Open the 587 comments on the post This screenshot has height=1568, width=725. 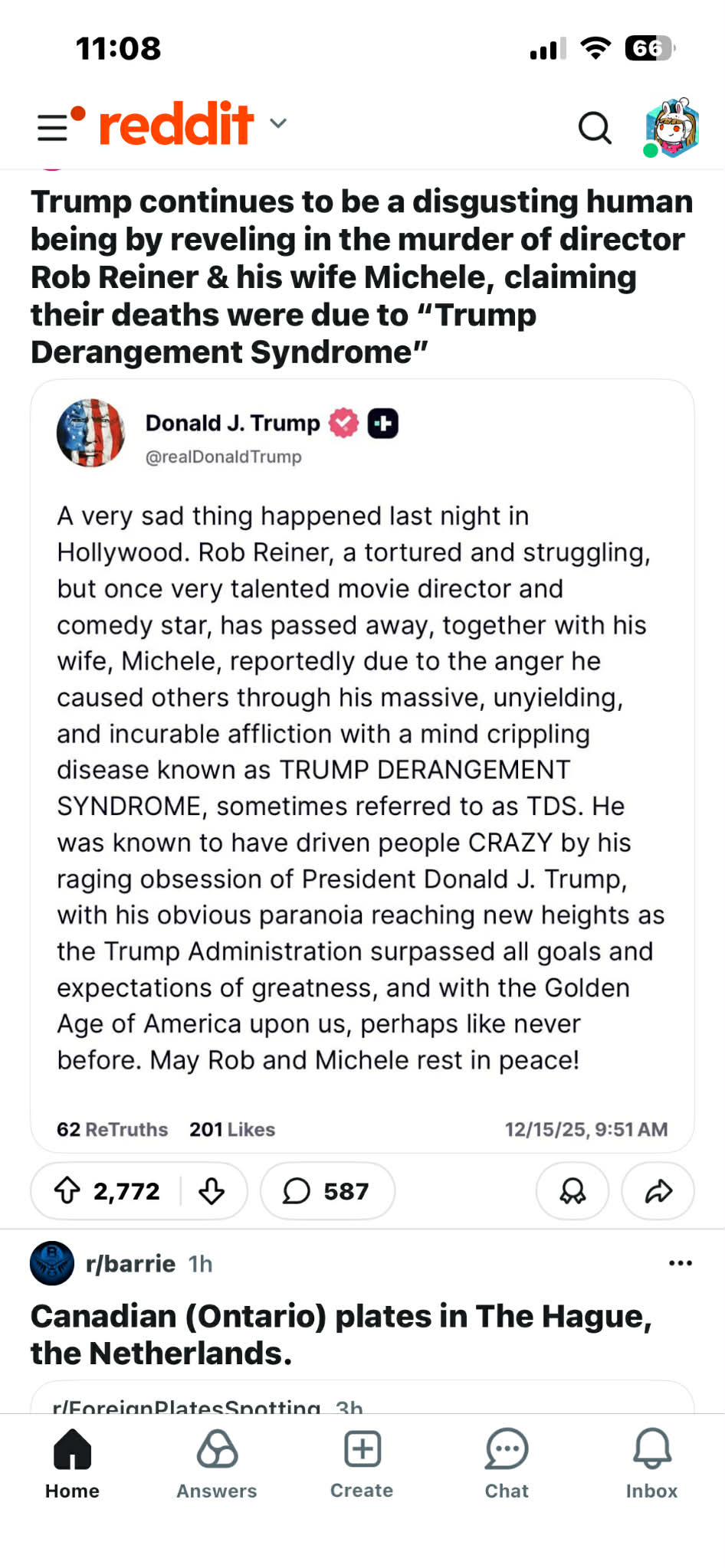point(327,1190)
